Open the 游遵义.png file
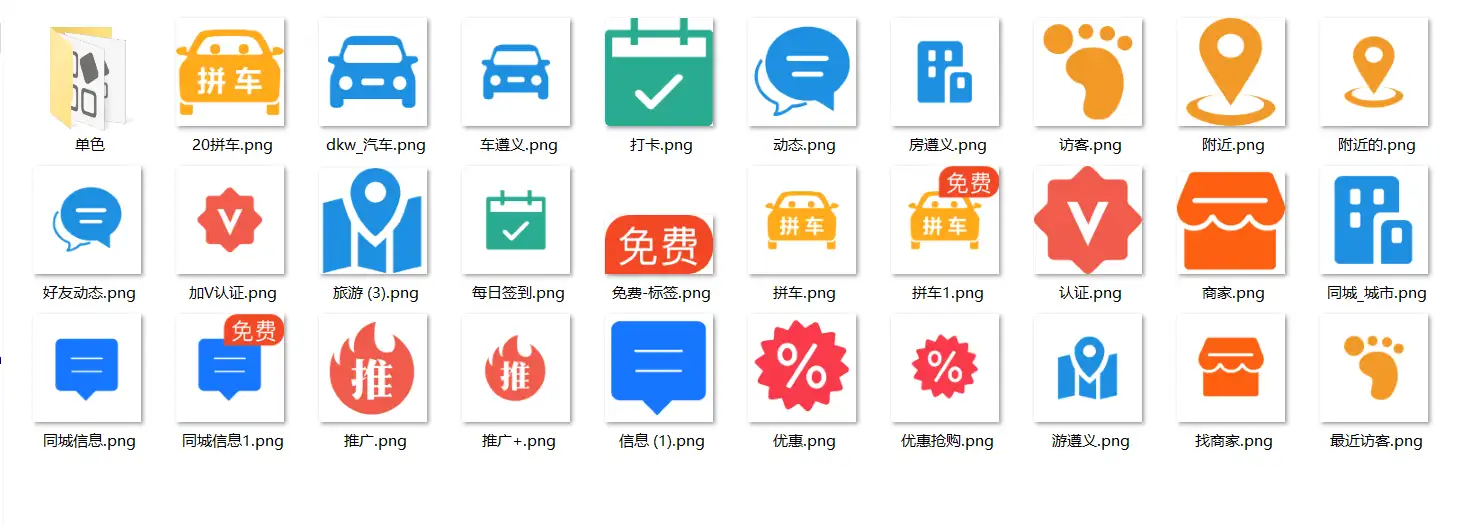This screenshot has width=1458, height=526. point(1088,368)
